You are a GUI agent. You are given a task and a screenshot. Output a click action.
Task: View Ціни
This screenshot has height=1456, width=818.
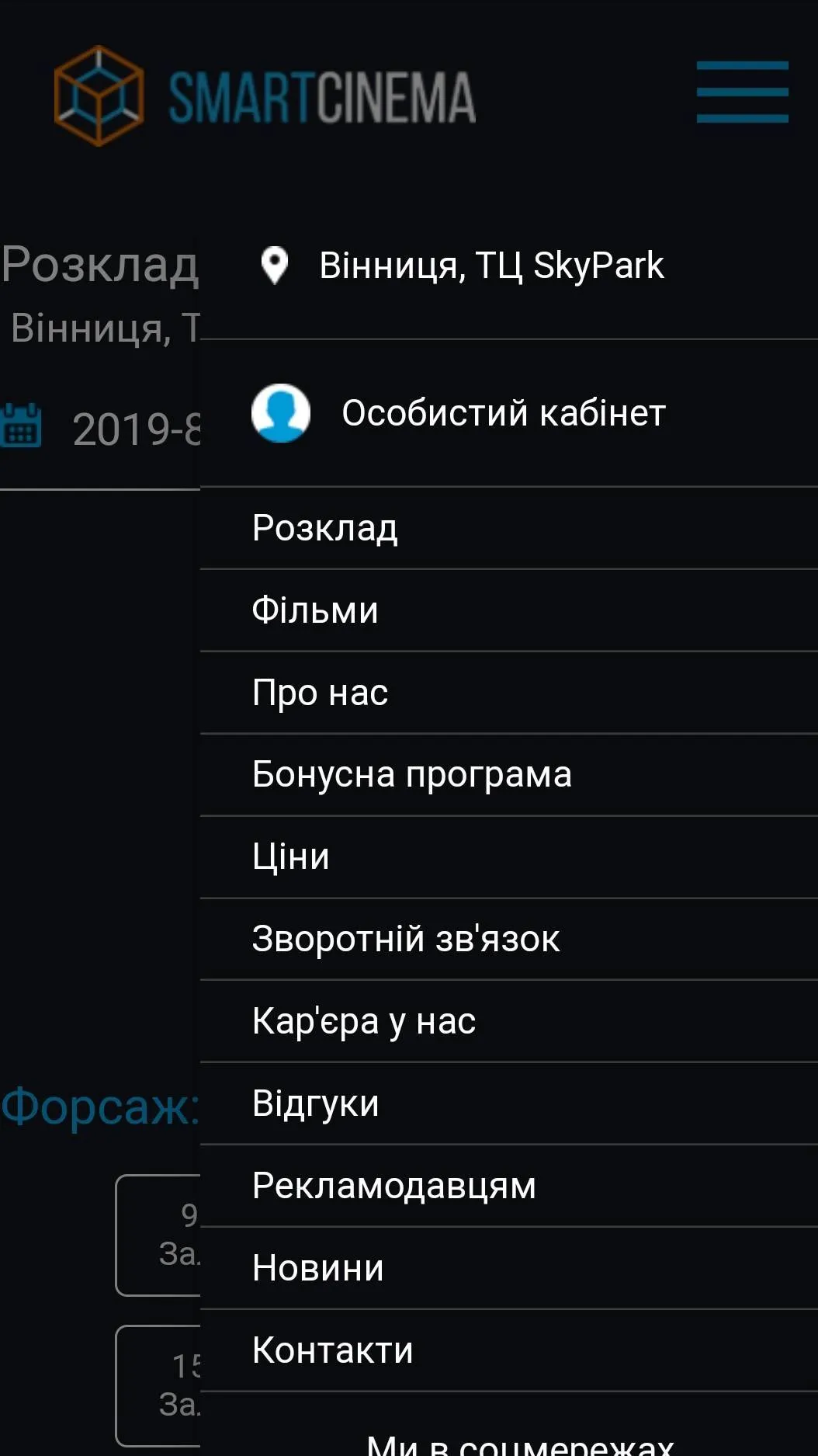click(x=508, y=857)
